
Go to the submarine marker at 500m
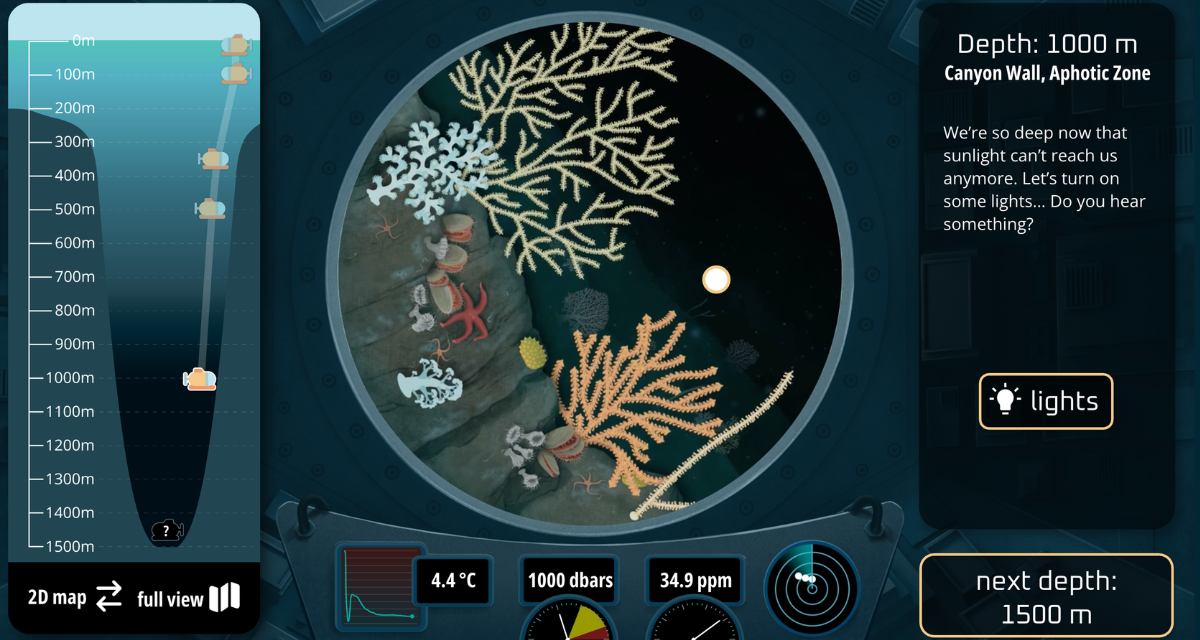(210, 208)
